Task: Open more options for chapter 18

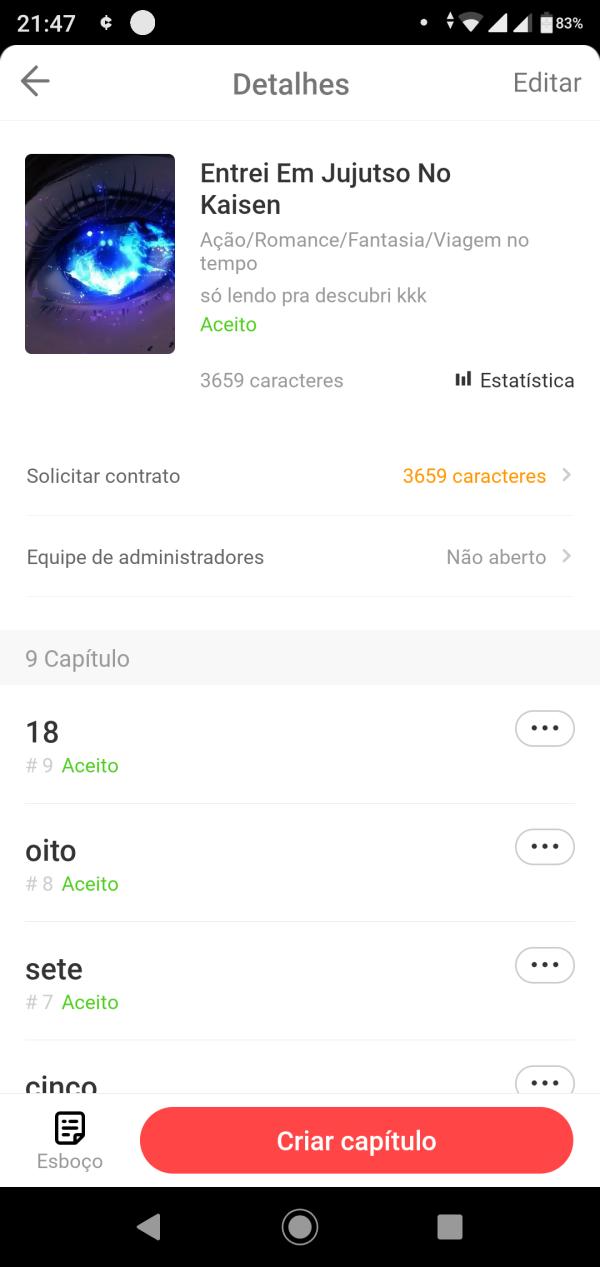Action: (x=544, y=728)
